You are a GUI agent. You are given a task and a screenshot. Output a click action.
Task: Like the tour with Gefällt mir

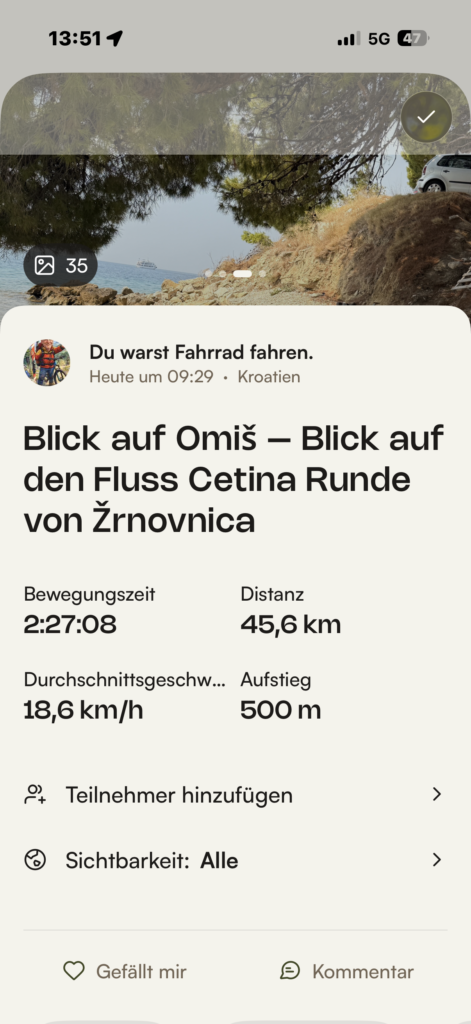pos(125,971)
